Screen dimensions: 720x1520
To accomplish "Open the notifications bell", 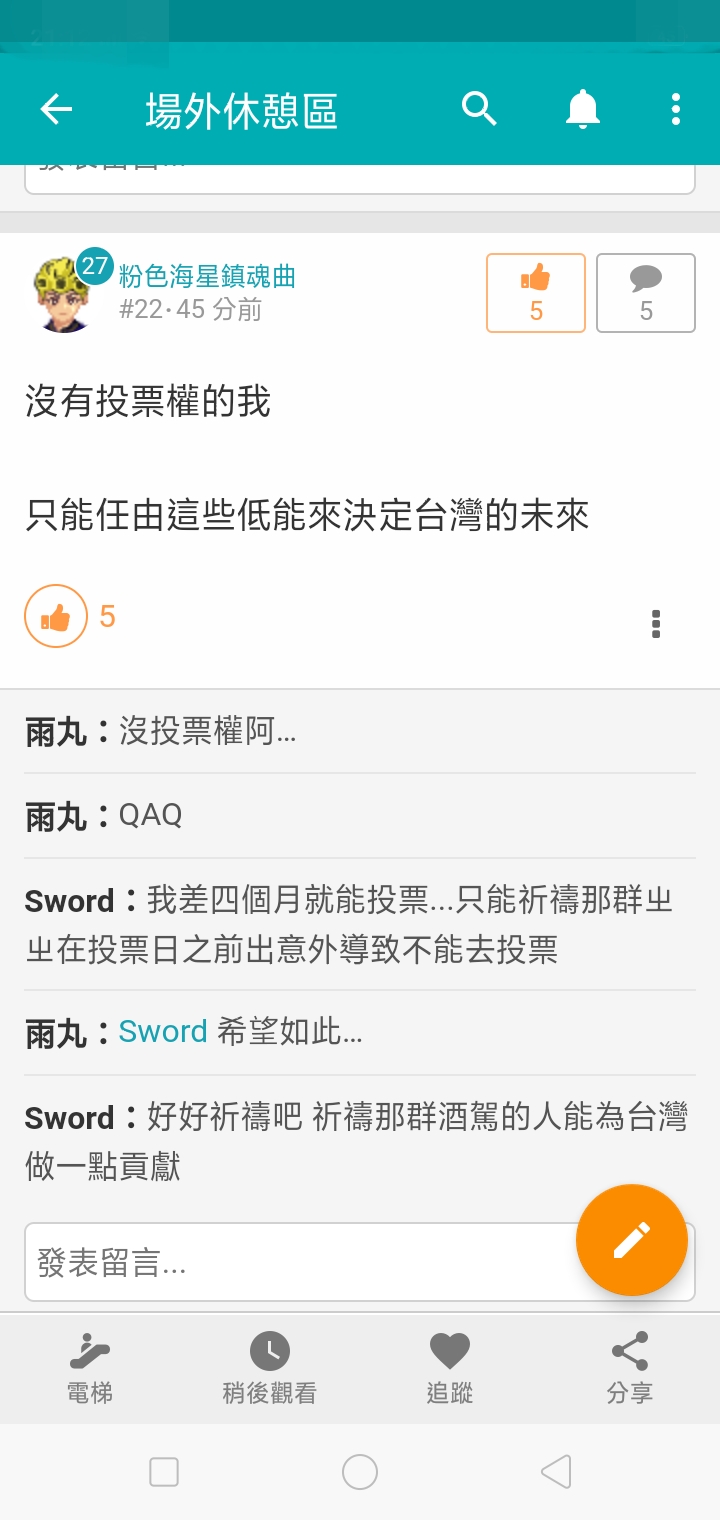I will click(582, 109).
